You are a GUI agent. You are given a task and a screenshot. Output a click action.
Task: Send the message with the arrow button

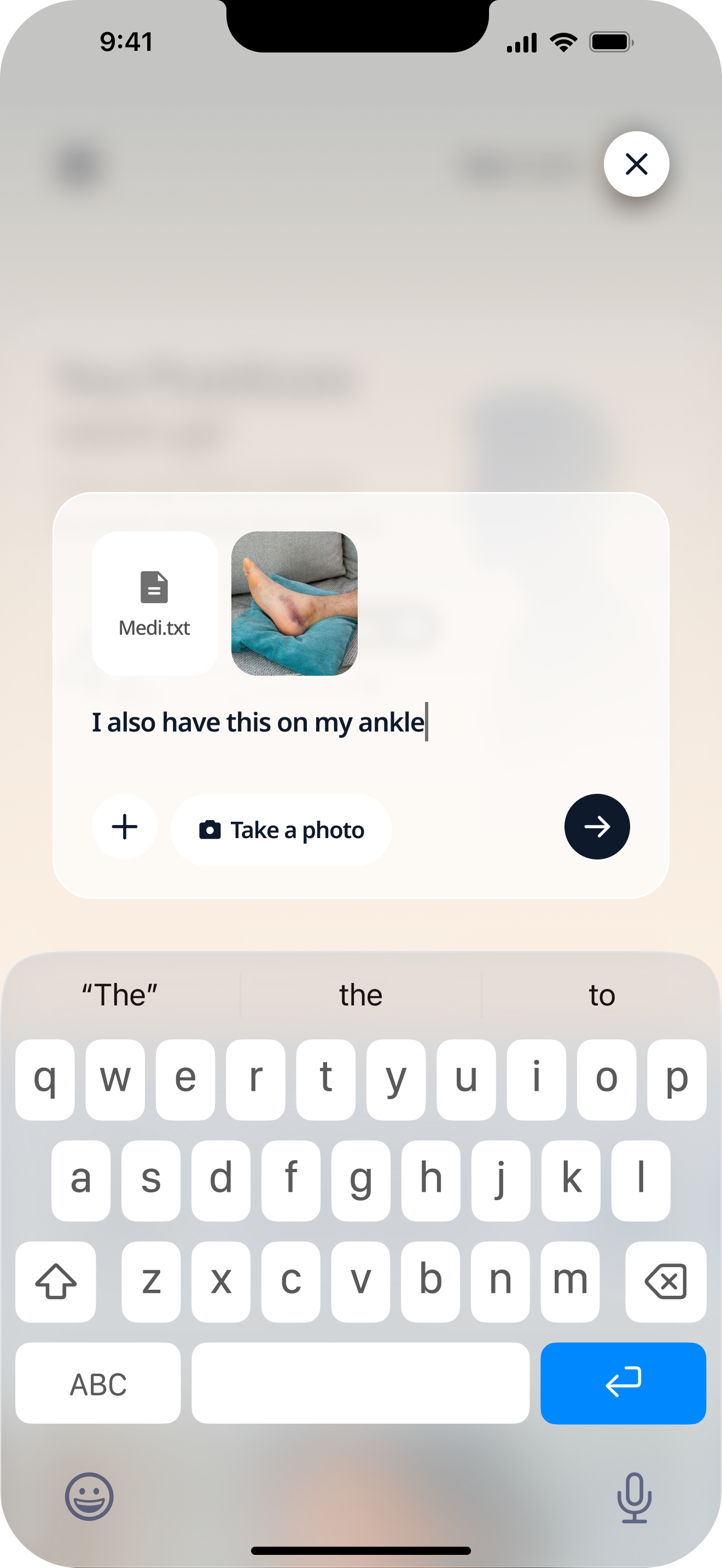[x=597, y=827]
